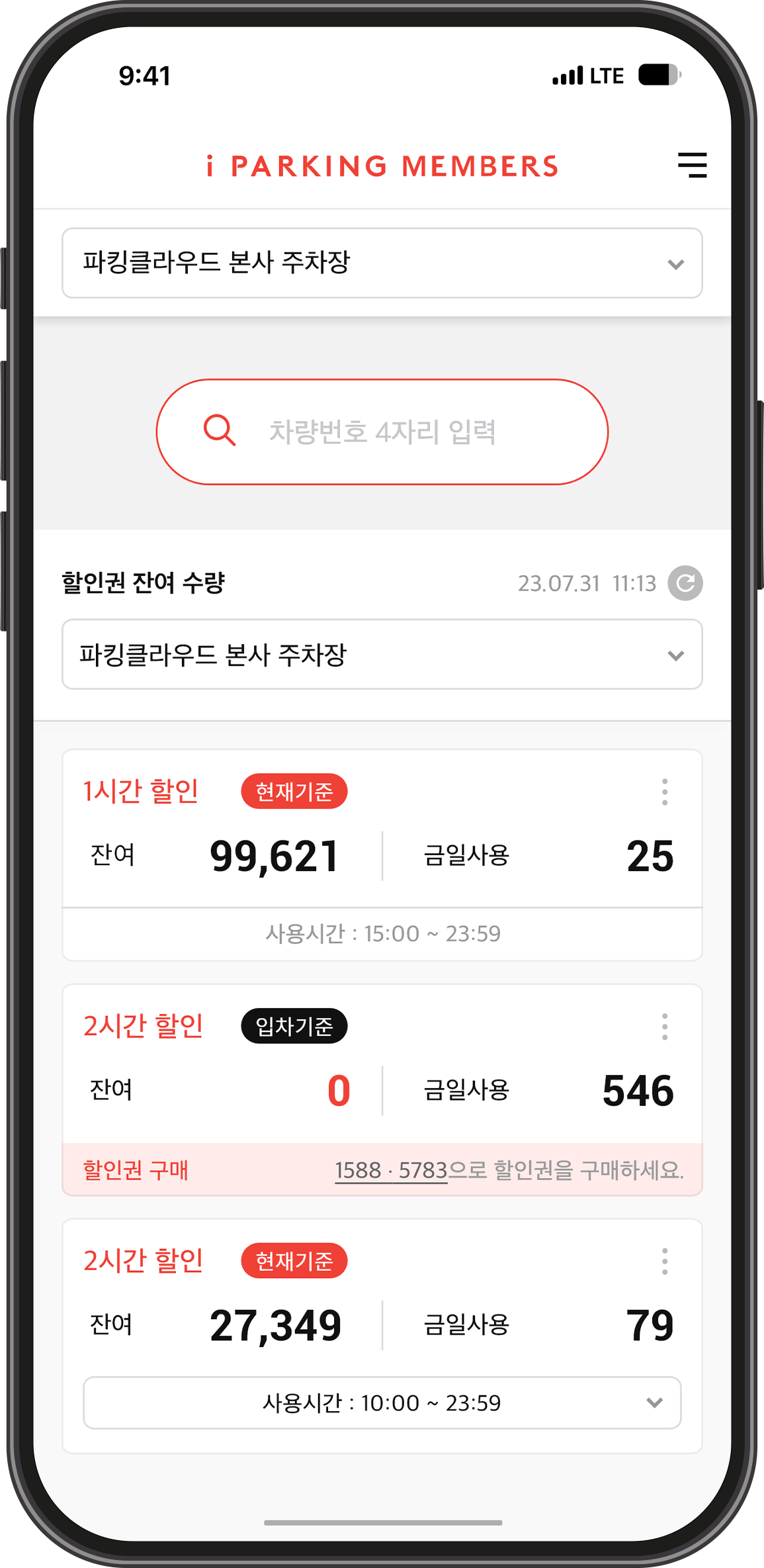Refresh the 할인권 잔여 수량 data
This screenshot has width=764, height=1568.
tap(685, 583)
